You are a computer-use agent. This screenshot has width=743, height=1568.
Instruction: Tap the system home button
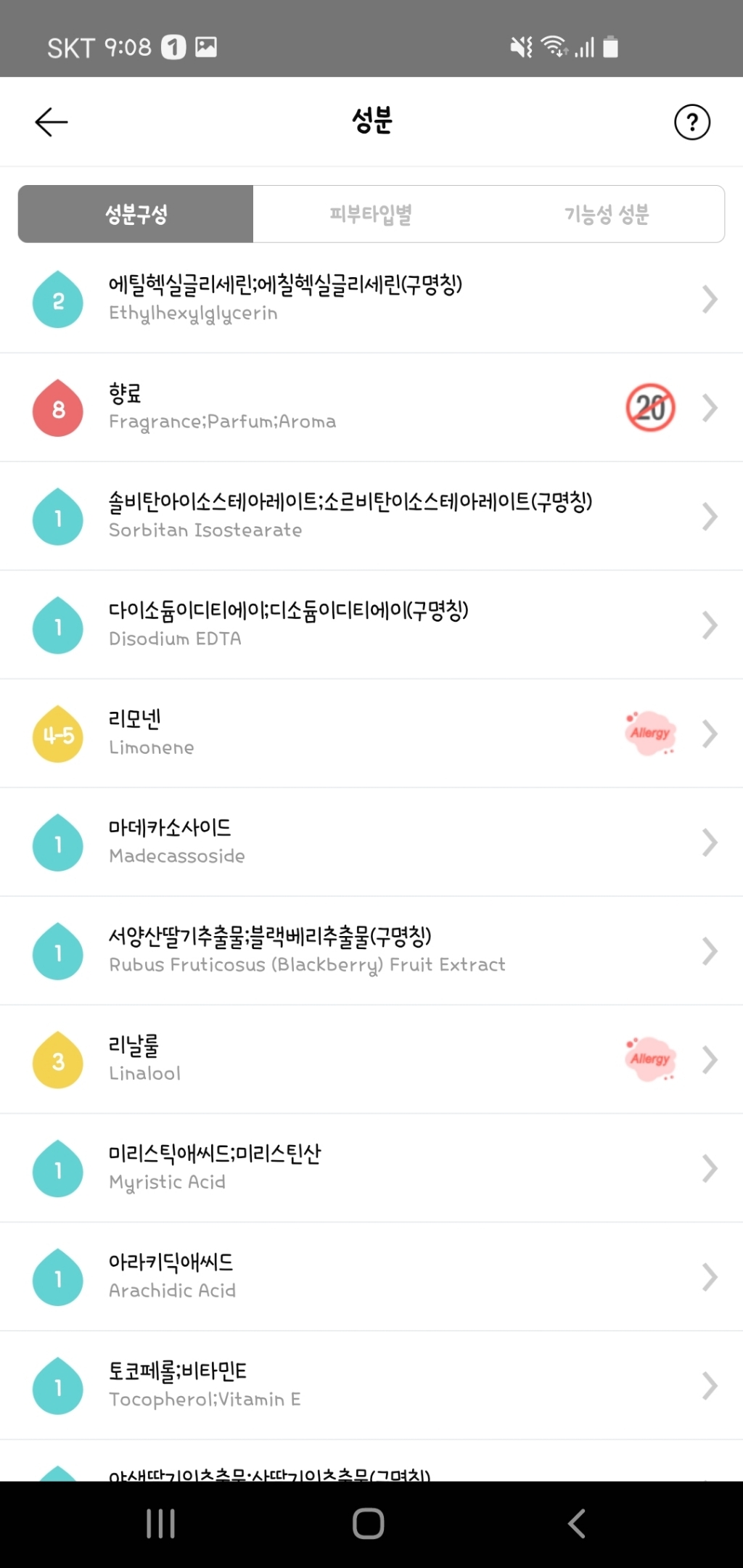click(369, 1523)
